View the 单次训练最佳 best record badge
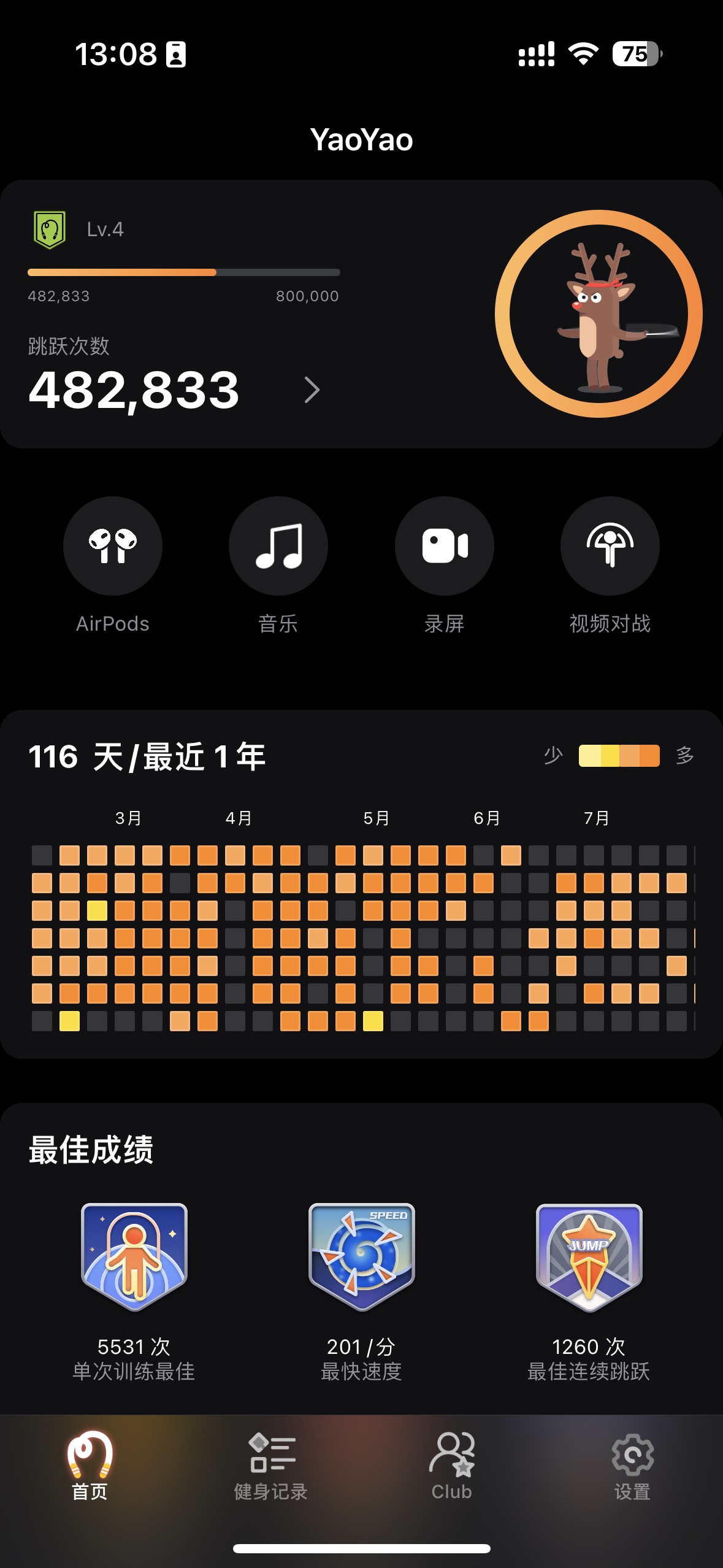This screenshot has width=723, height=1568. pyautogui.click(x=134, y=1258)
